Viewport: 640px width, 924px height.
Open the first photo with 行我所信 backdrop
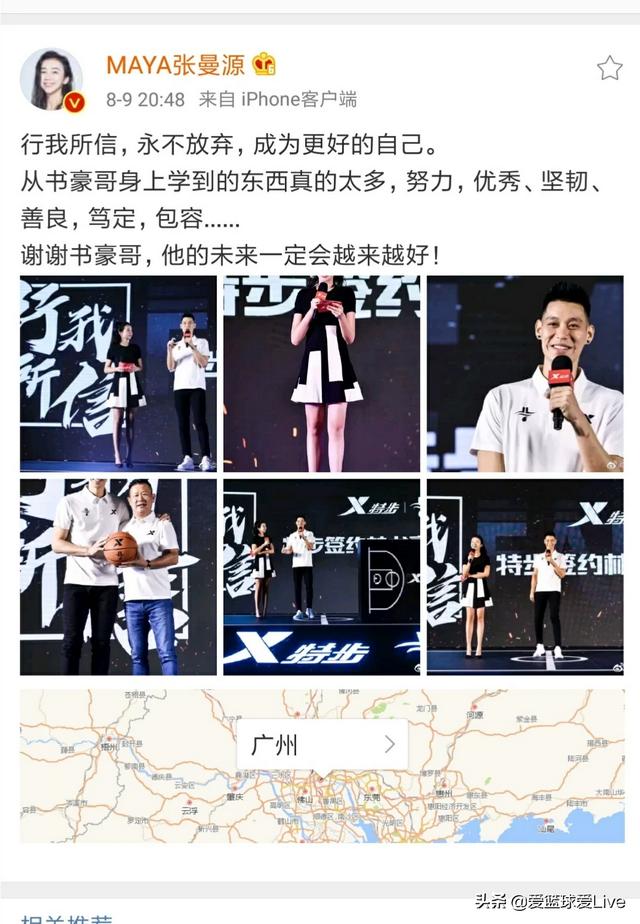tap(118, 373)
